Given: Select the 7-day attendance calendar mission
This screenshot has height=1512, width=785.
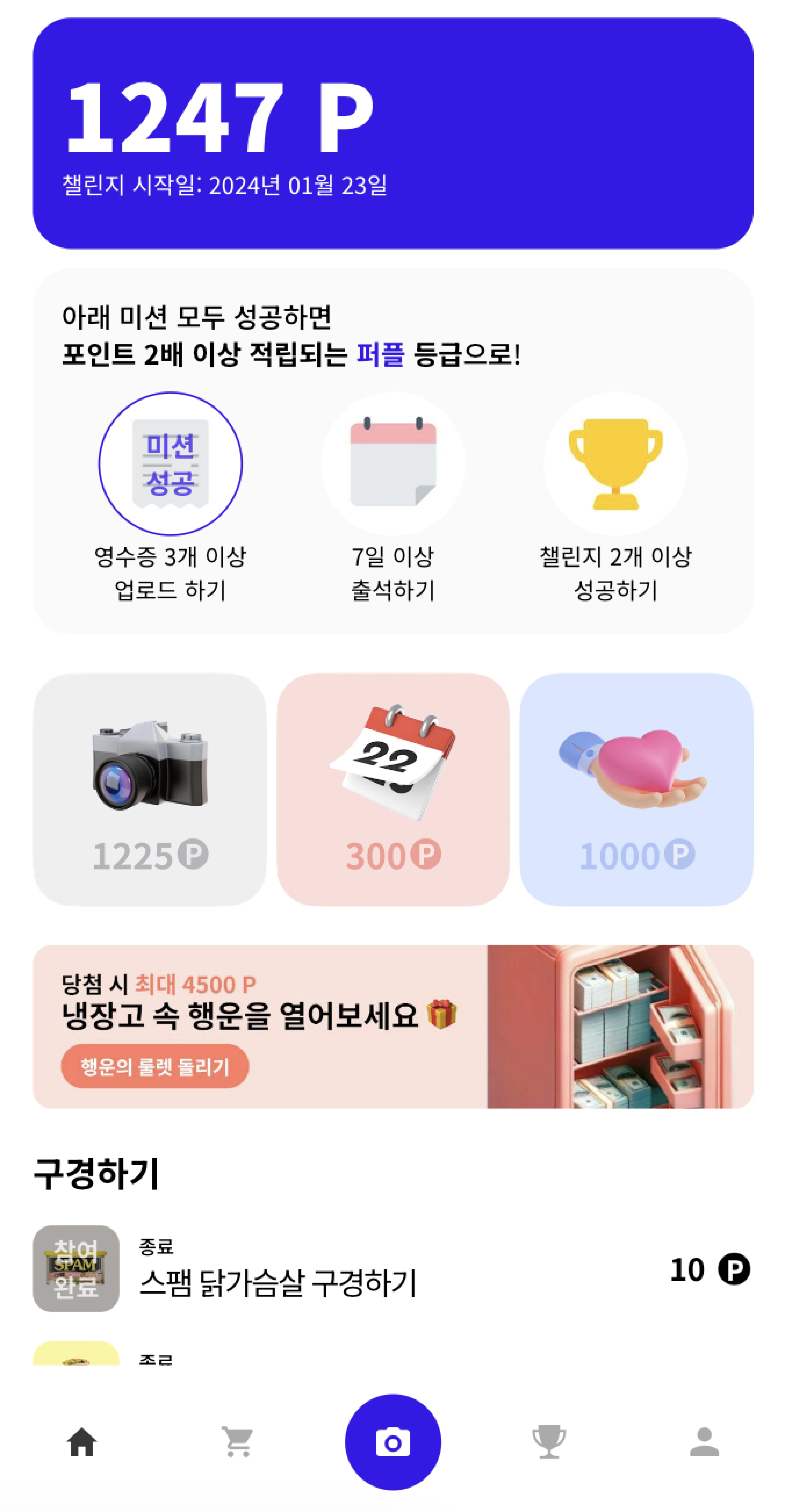Looking at the screenshot, I should pyautogui.click(x=393, y=464).
